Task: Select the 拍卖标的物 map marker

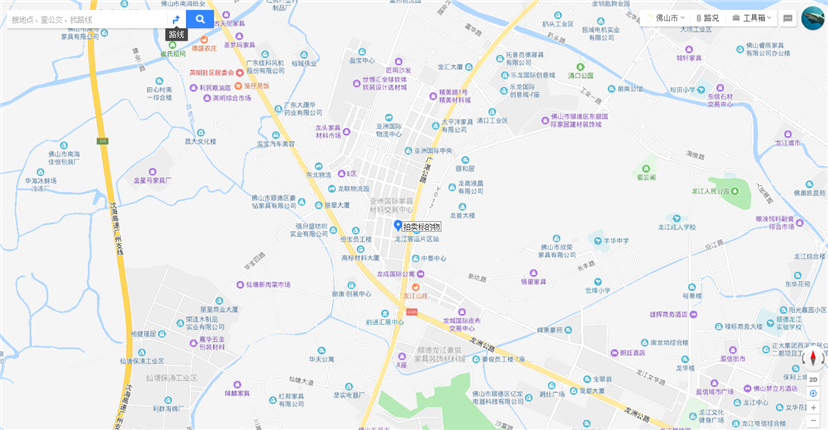Action: (398, 226)
